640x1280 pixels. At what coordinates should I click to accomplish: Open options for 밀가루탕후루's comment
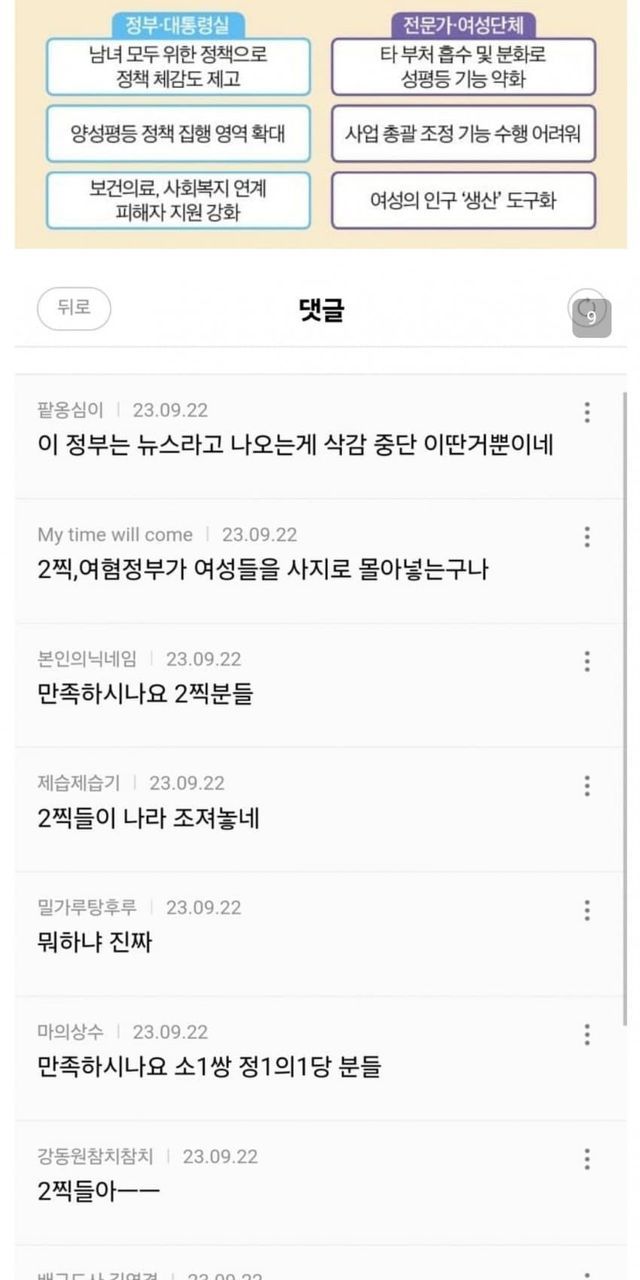pos(587,910)
